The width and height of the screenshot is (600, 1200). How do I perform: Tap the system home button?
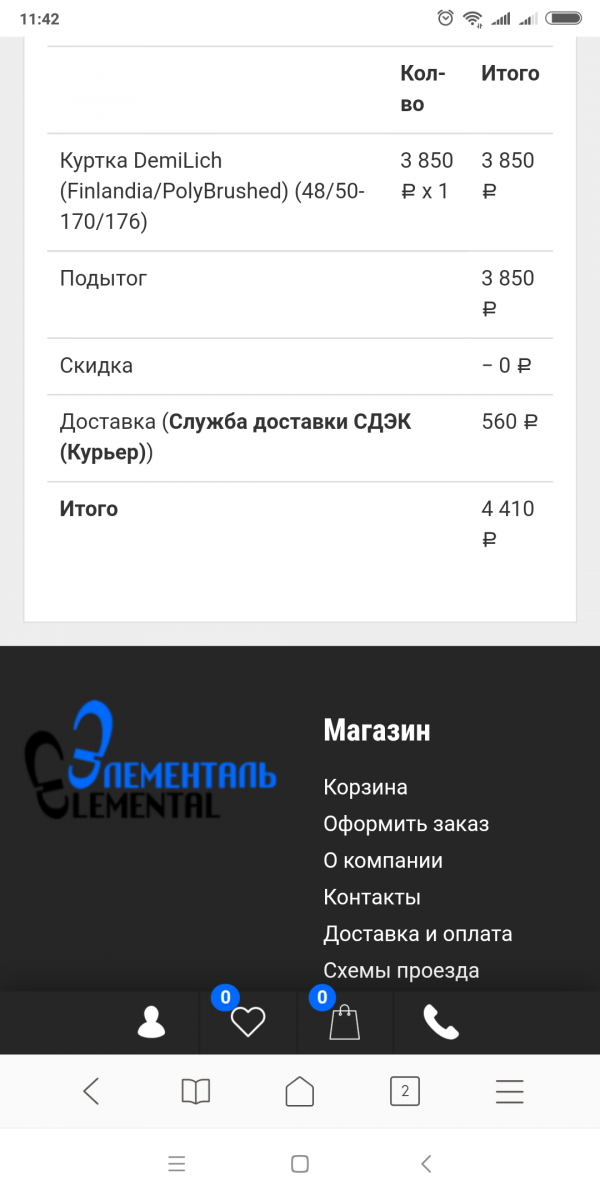pos(300,1163)
